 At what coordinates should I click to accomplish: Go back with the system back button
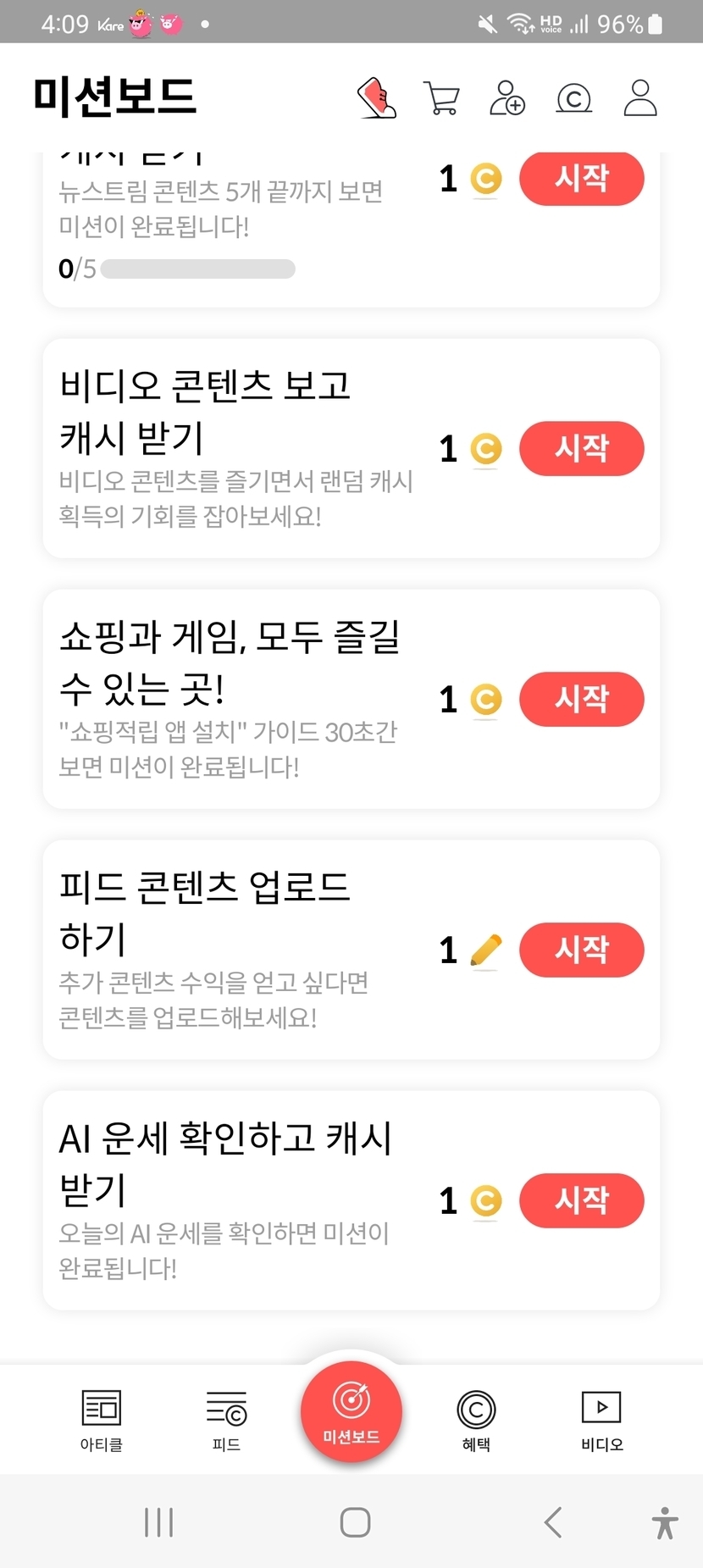pyautogui.click(x=552, y=1522)
